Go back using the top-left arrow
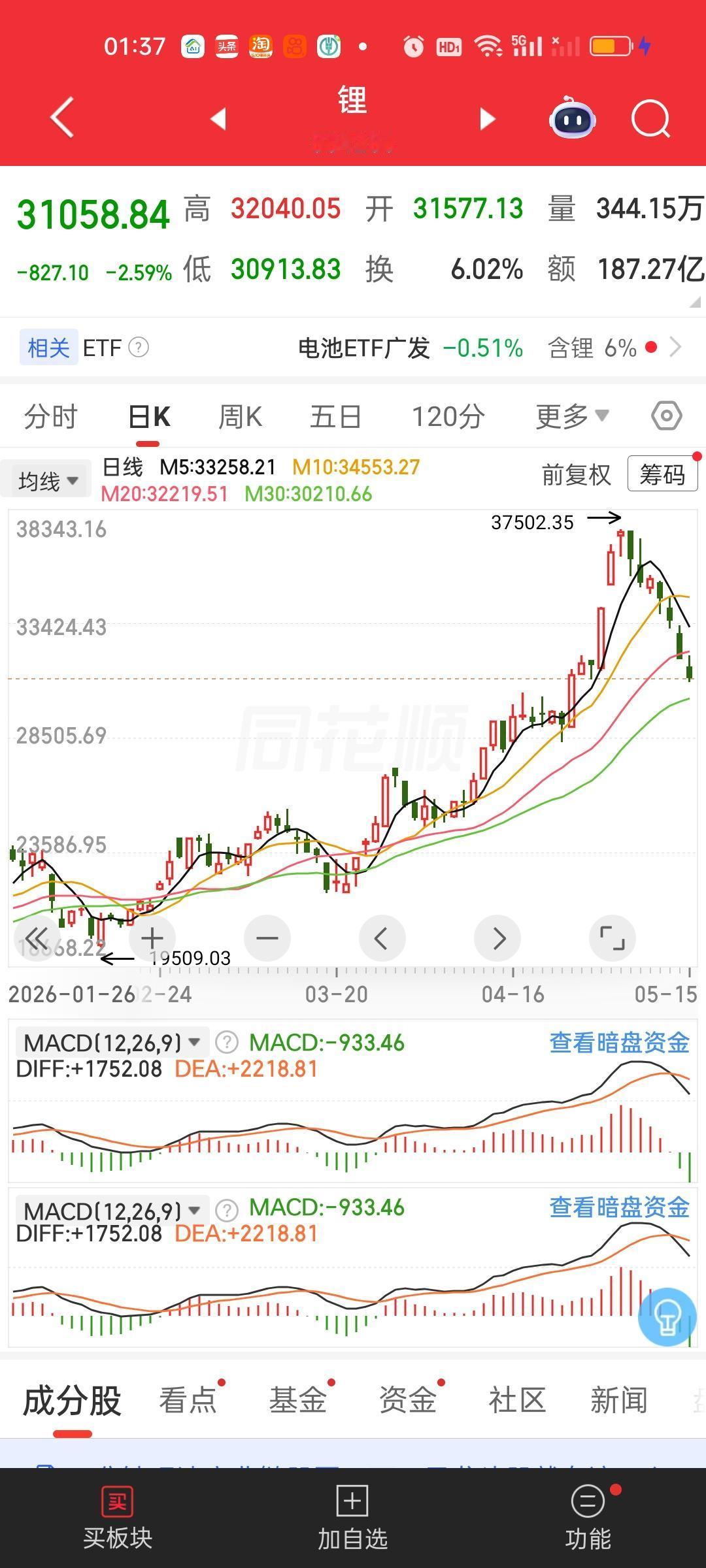Screen dimensions: 706x1568 (x=62, y=118)
